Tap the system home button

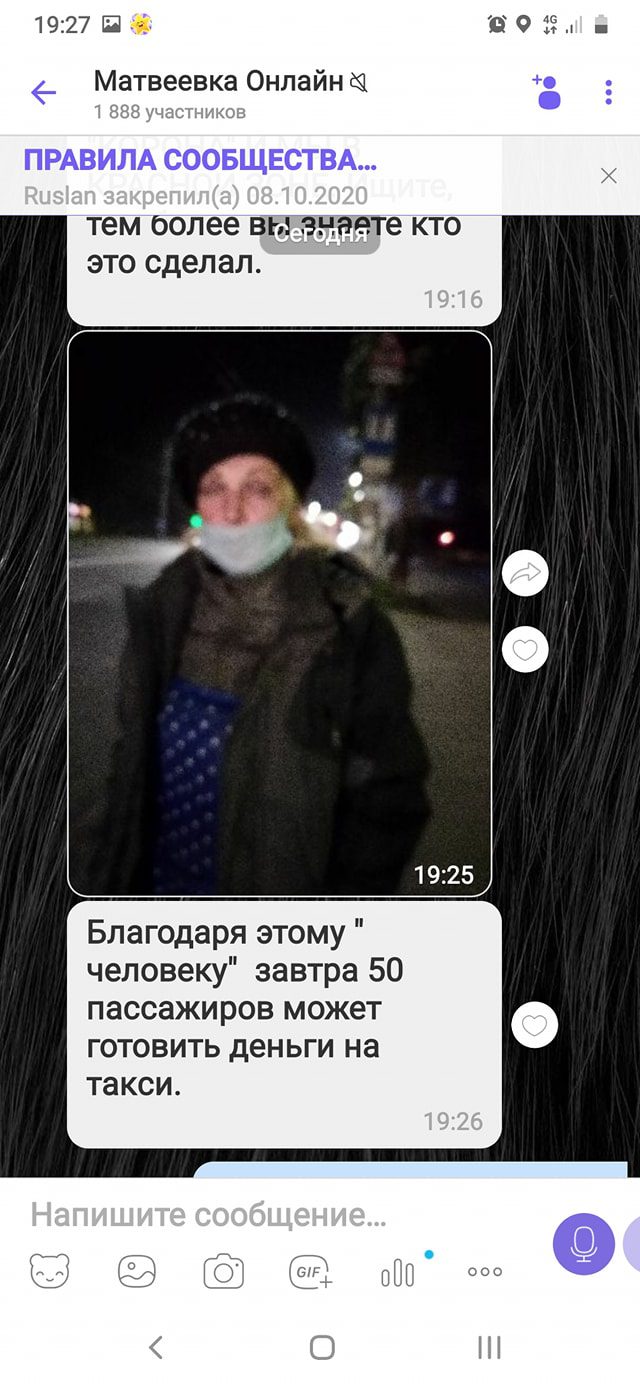point(321,1347)
